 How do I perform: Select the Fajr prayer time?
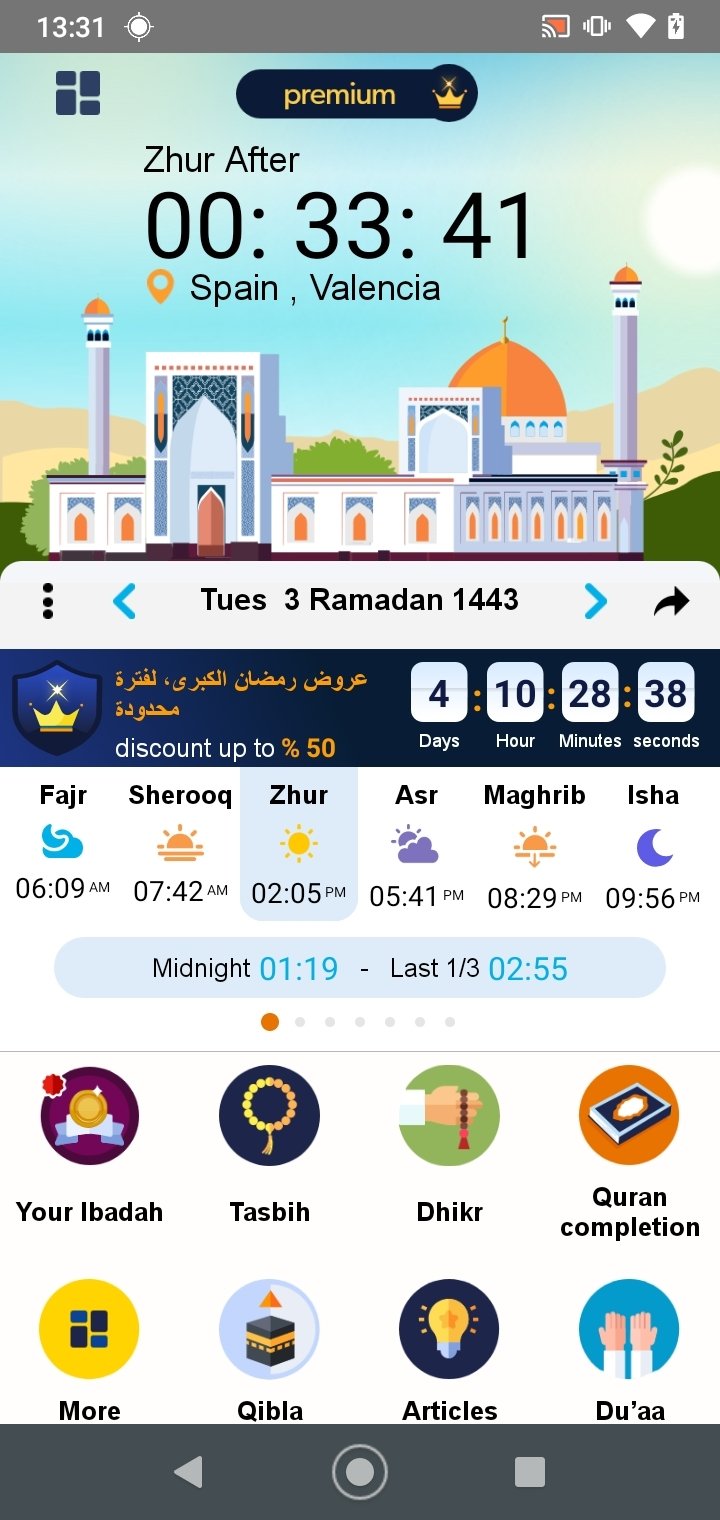(63, 845)
